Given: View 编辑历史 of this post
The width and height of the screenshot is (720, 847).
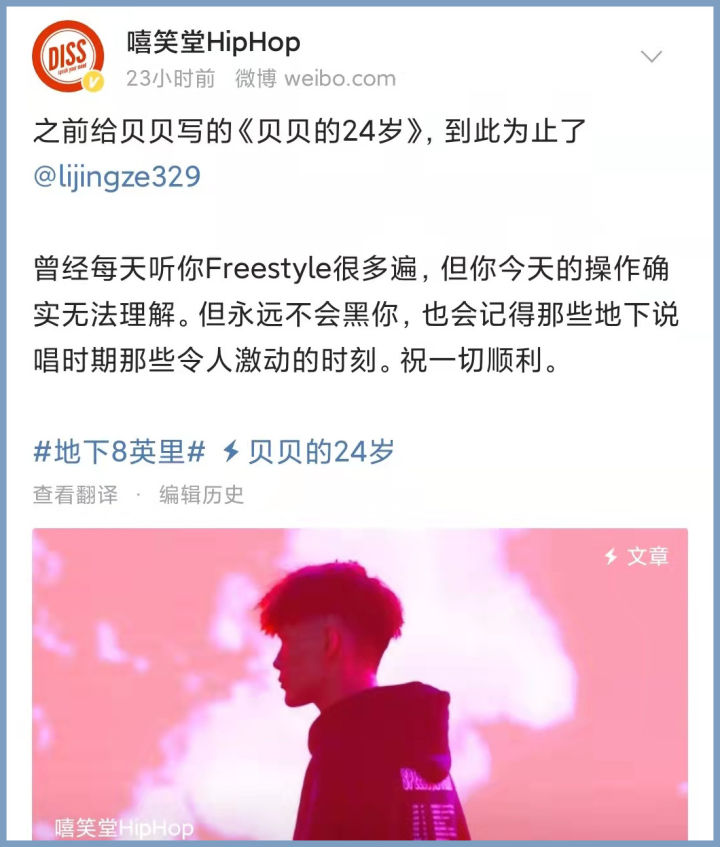Looking at the screenshot, I should click(201, 494).
